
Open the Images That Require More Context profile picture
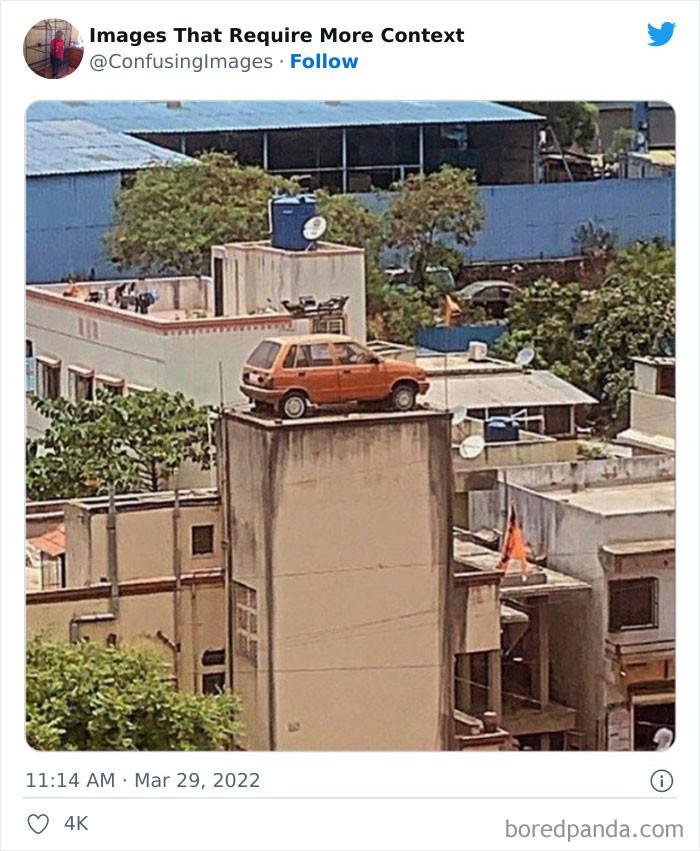53,48
